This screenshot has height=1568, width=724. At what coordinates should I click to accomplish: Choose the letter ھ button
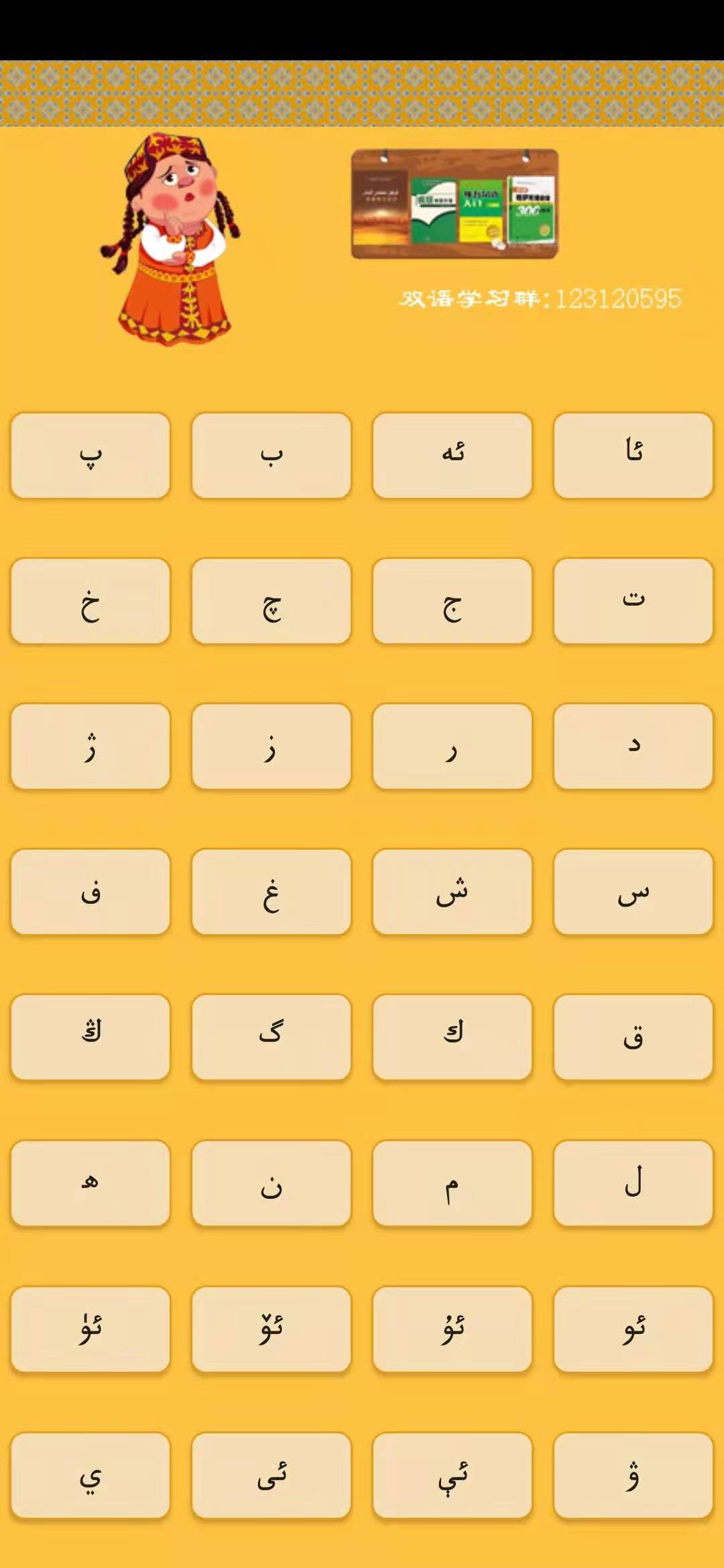click(x=90, y=1183)
